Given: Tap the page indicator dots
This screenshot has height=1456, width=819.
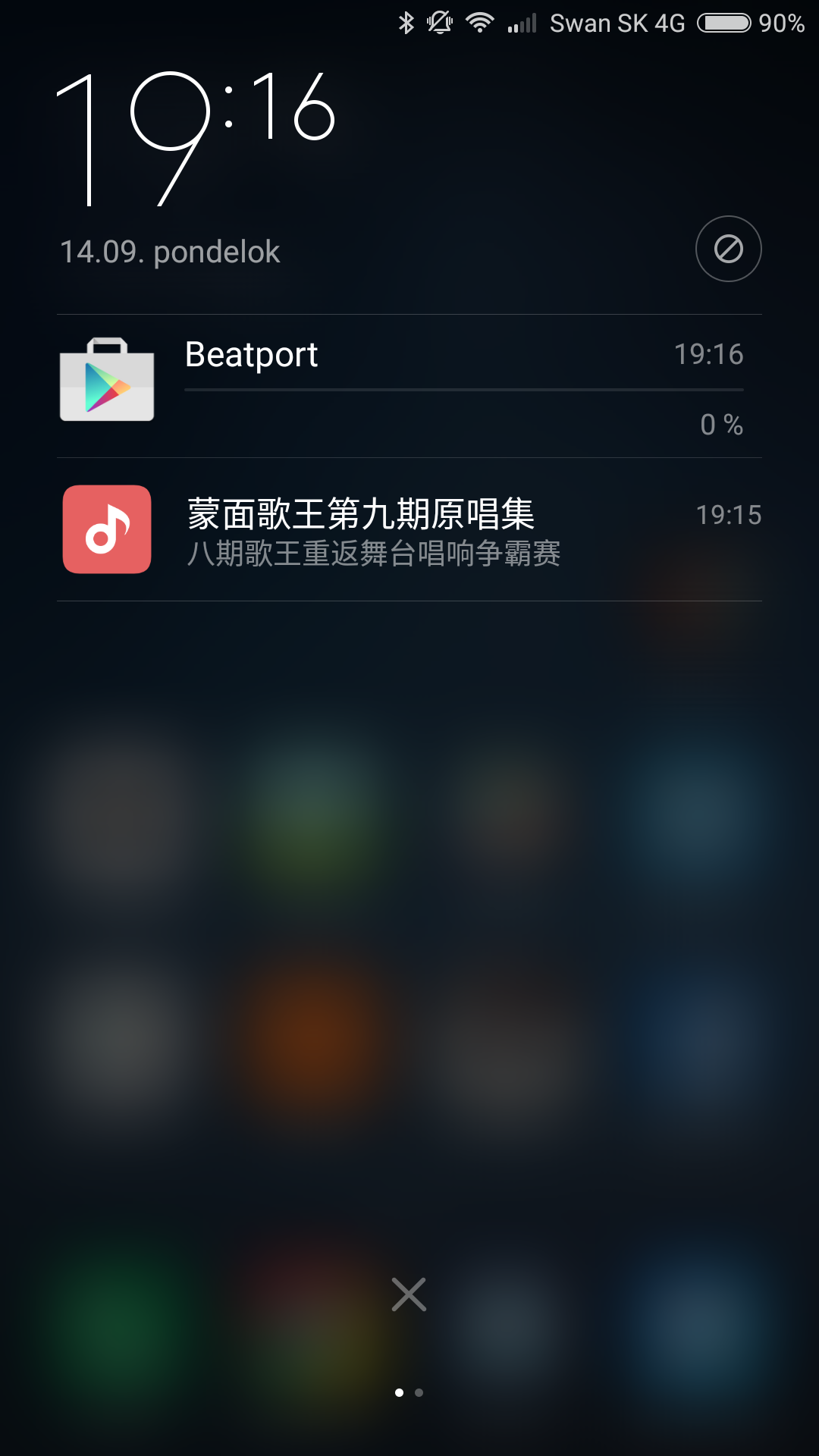Looking at the screenshot, I should pos(409,1392).
